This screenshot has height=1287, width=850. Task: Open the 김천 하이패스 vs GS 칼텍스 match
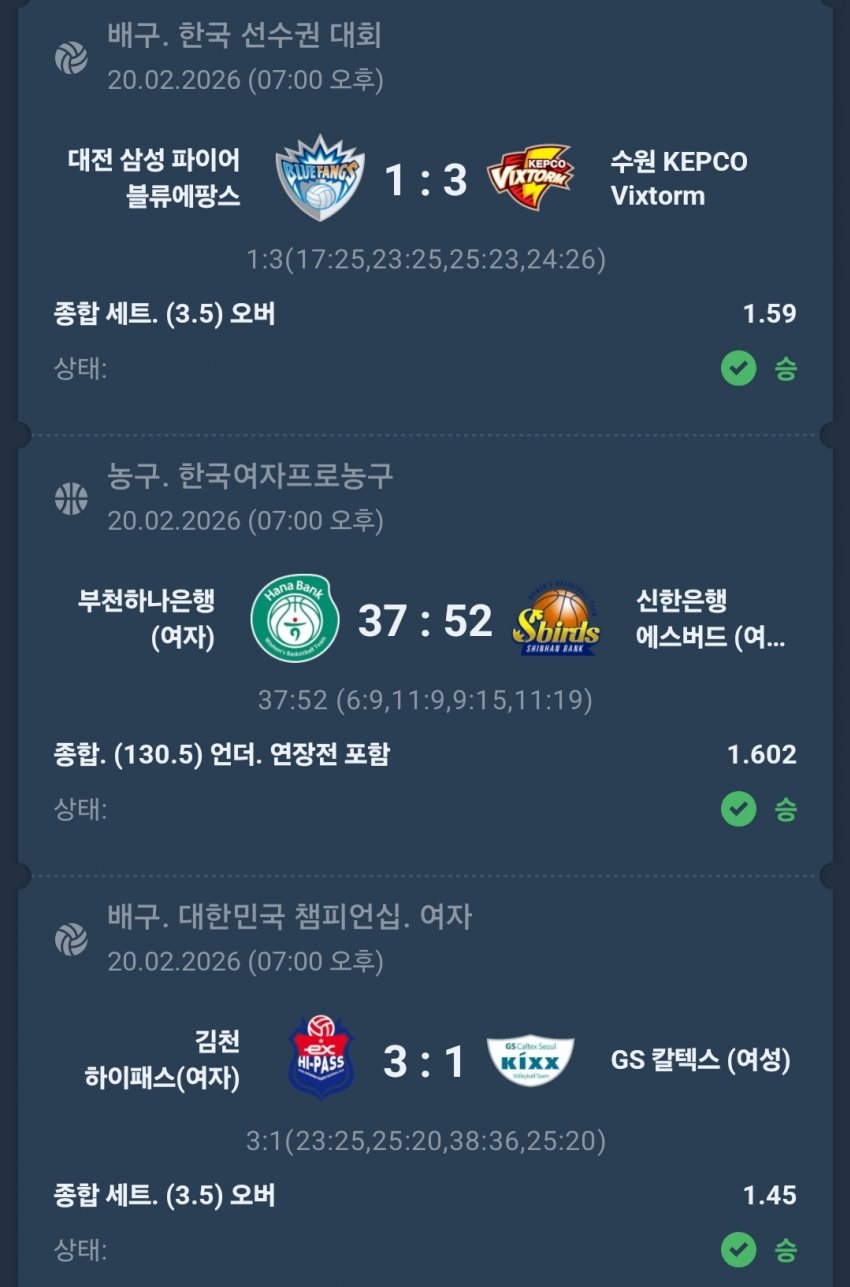click(x=425, y=1061)
